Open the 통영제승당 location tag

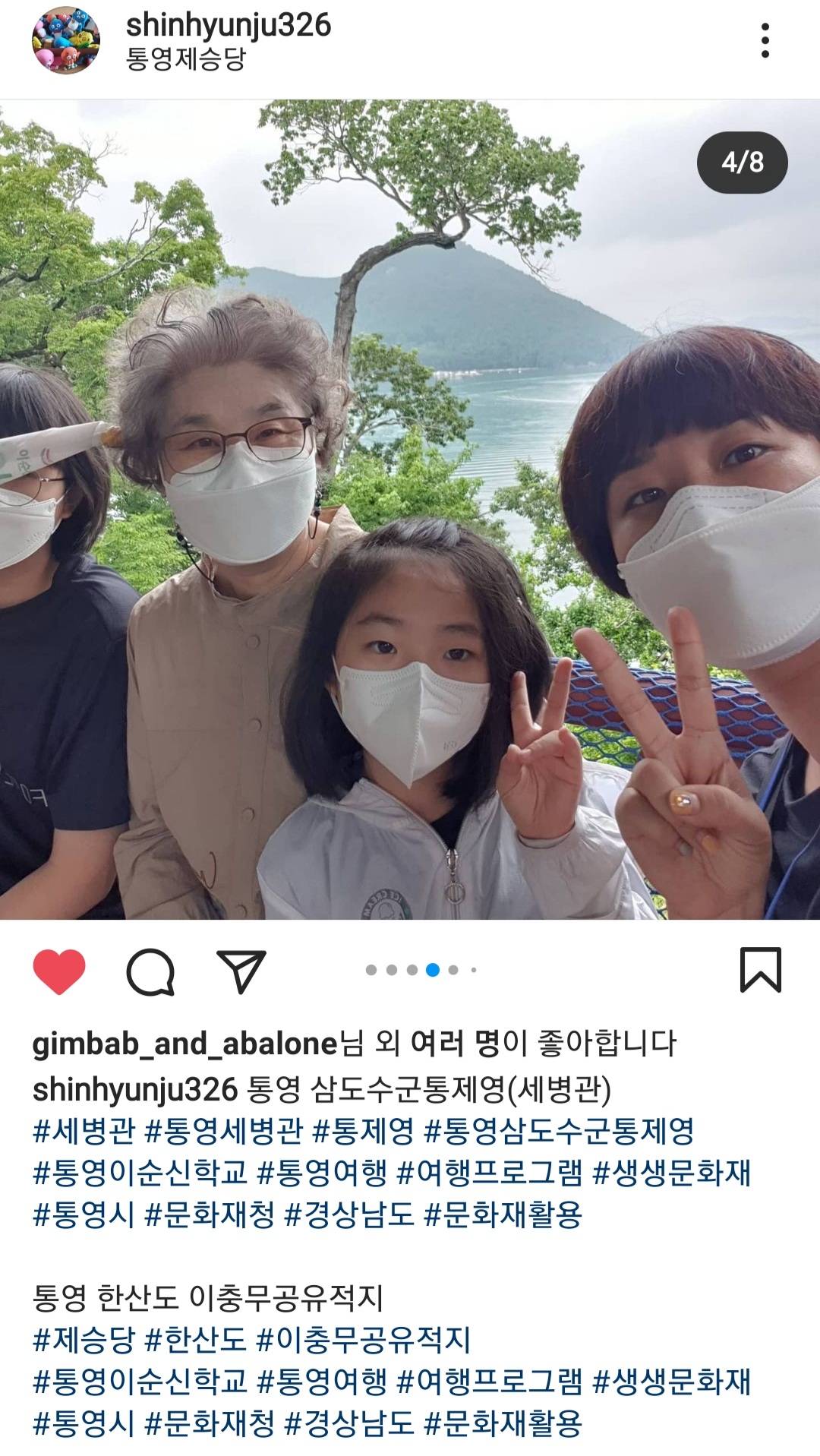(x=186, y=58)
